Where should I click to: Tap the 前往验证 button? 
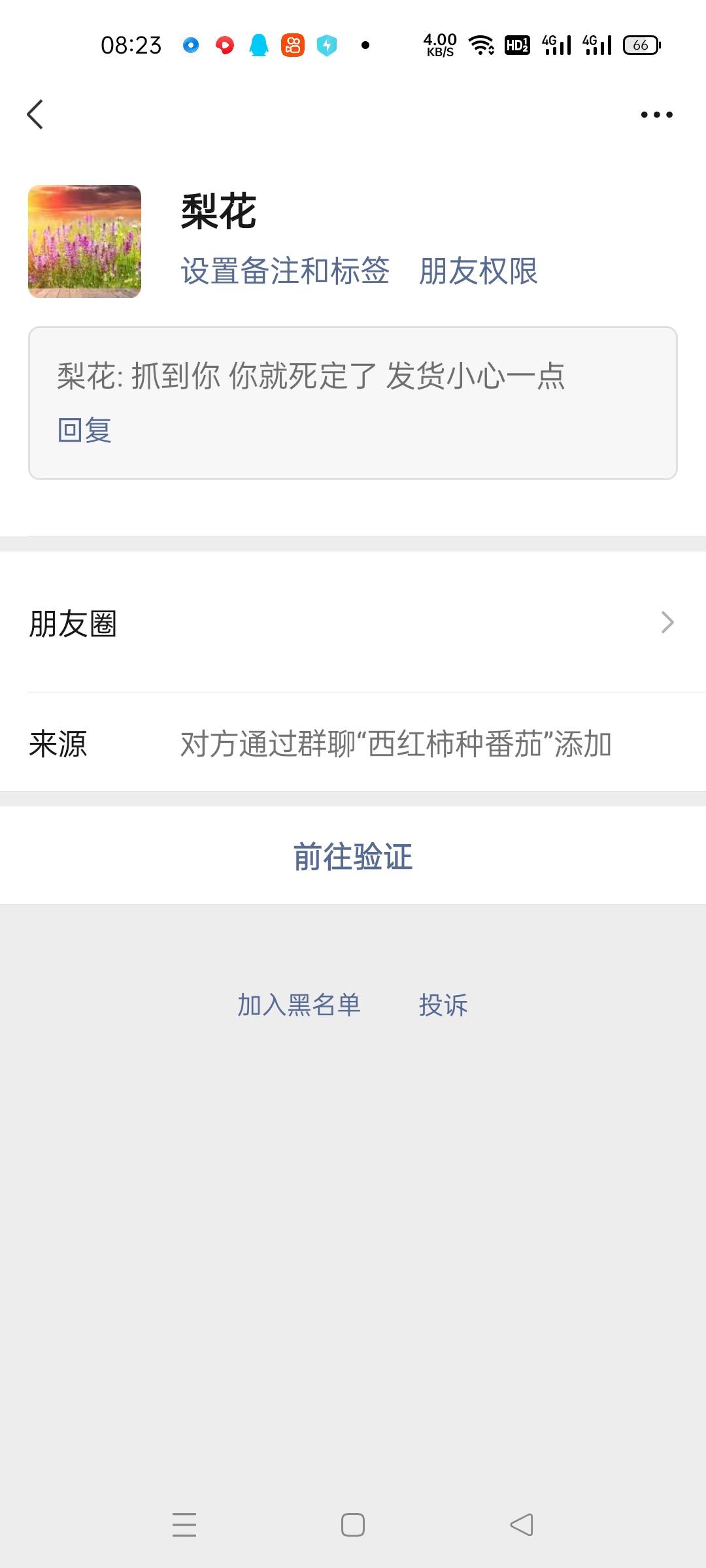353,856
